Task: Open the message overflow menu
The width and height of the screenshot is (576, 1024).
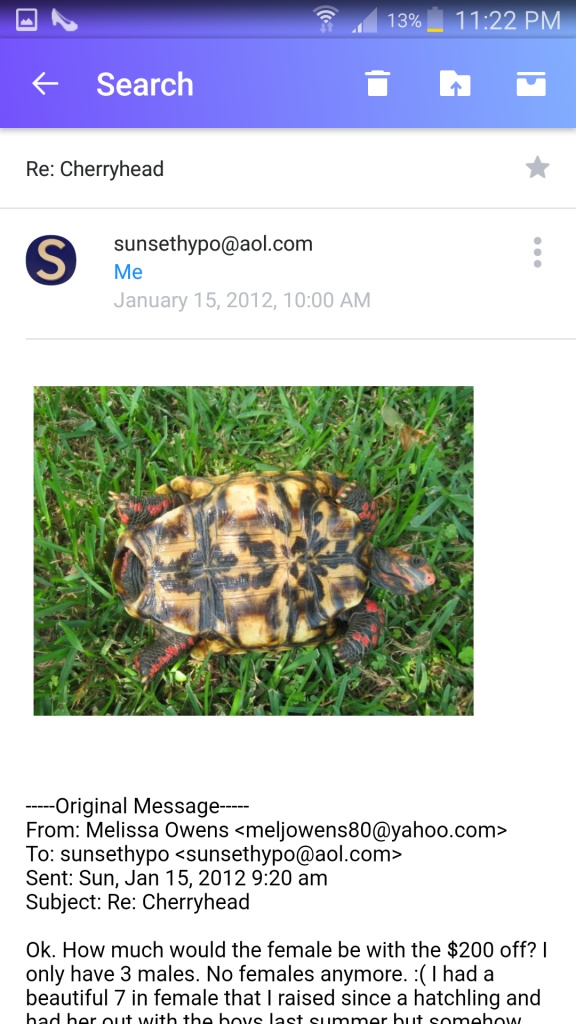Action: 537,252
